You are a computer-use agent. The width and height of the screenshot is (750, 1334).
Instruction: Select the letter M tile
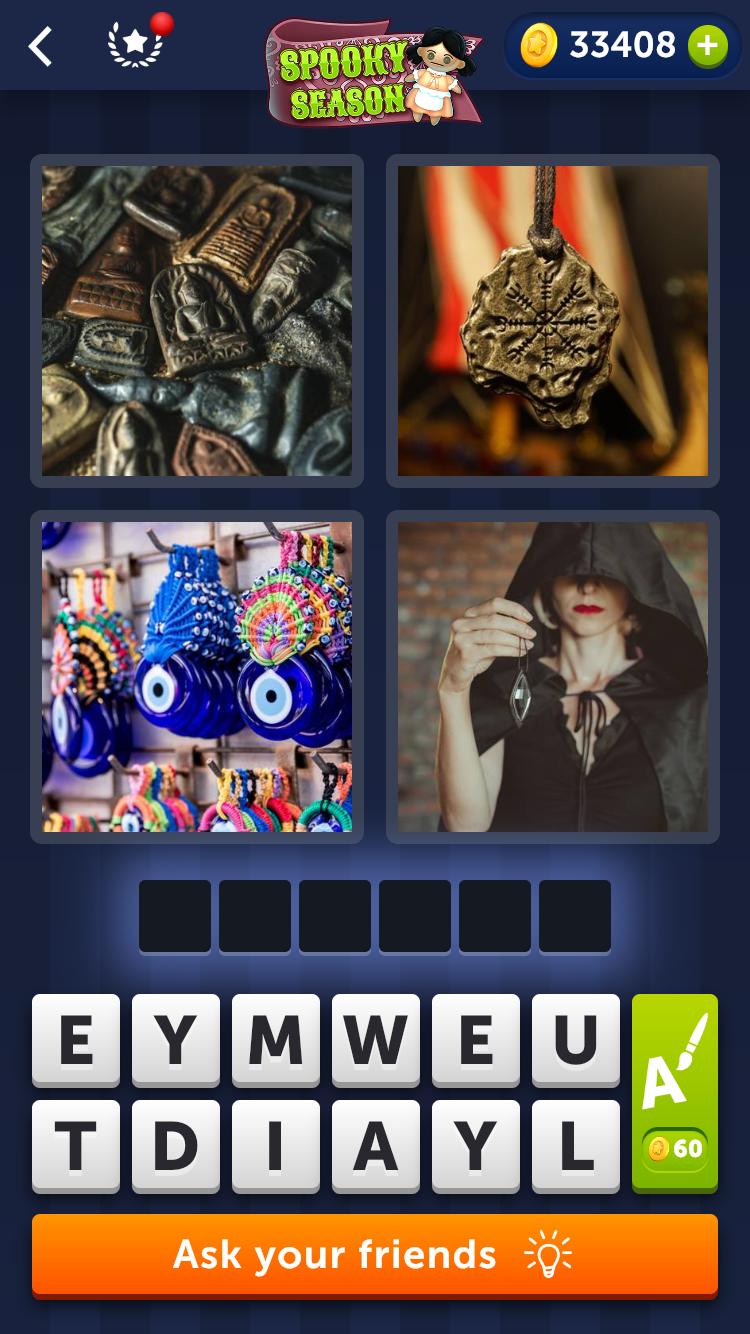pos(276,1040)
